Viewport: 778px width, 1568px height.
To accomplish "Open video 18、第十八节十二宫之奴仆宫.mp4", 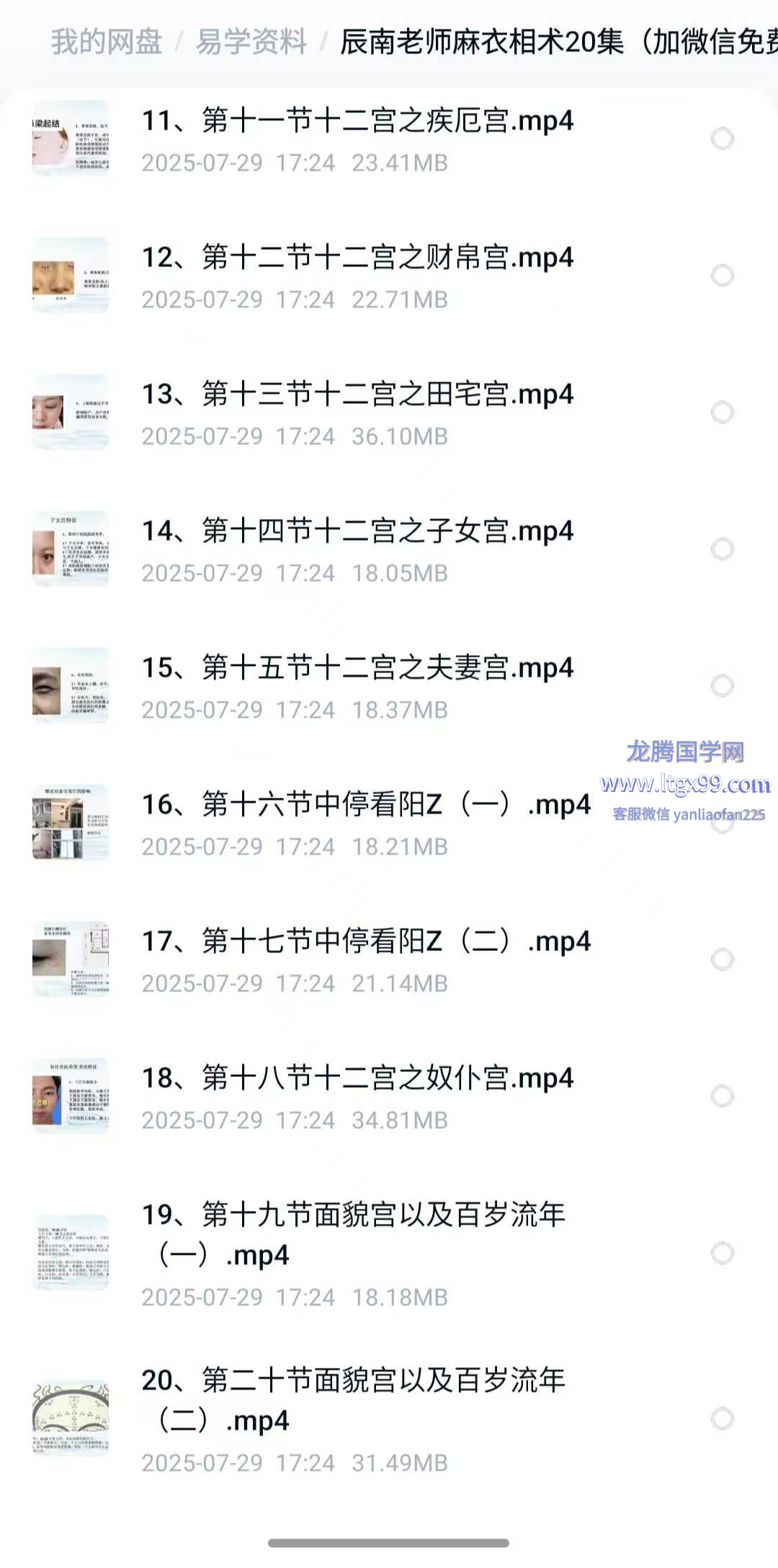I will pyautogui.click(x=357, y=1078).
